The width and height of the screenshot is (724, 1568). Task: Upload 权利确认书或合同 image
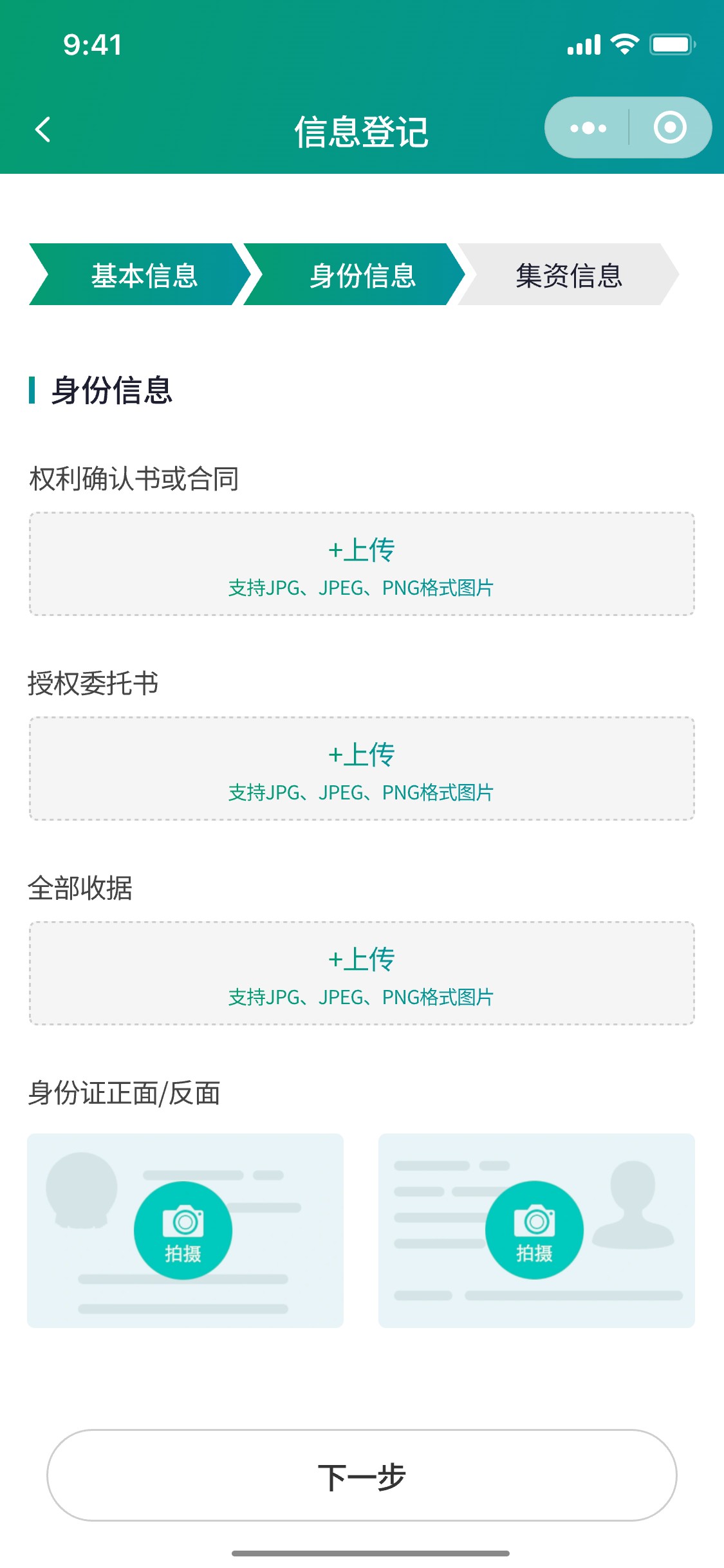pos(362,564)
